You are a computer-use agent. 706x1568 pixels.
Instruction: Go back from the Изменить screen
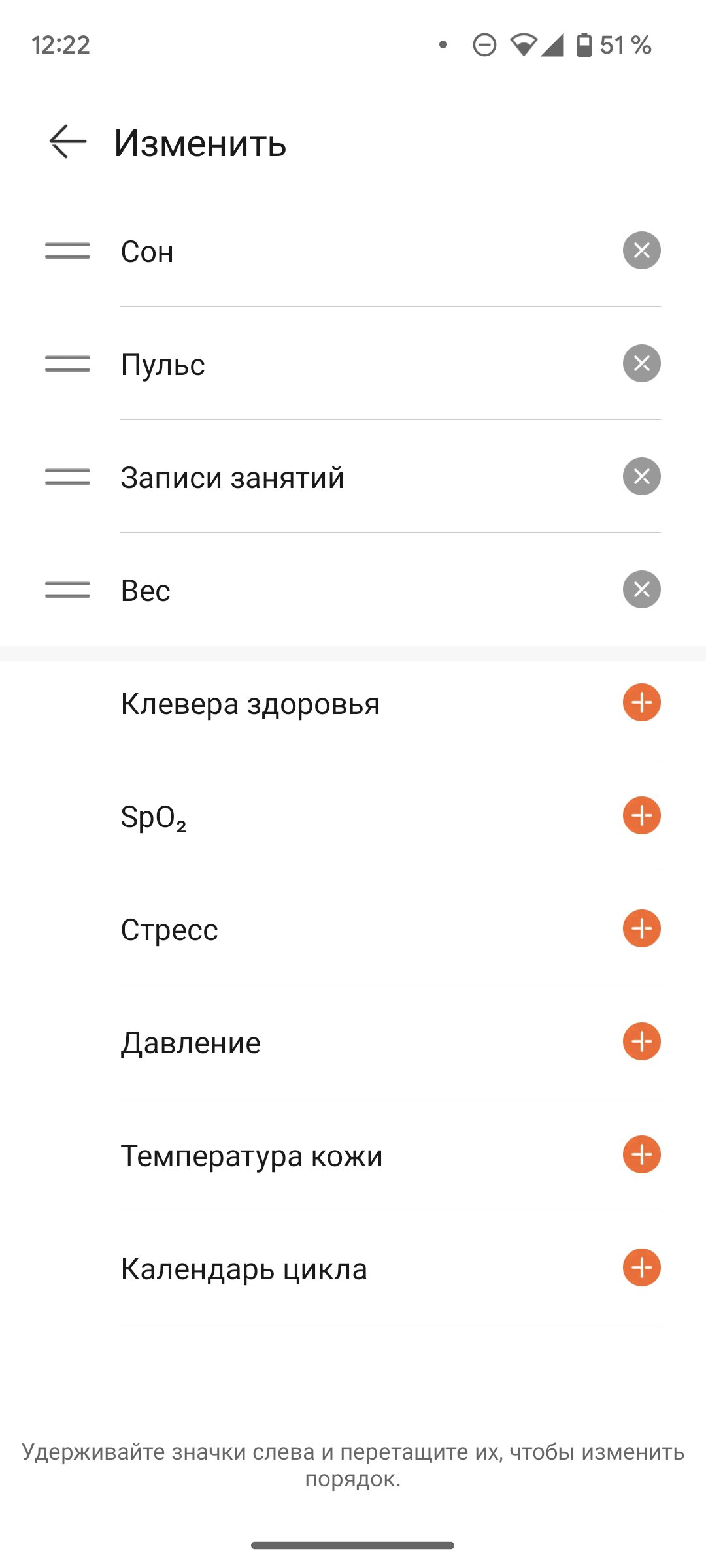coord(68,142)
